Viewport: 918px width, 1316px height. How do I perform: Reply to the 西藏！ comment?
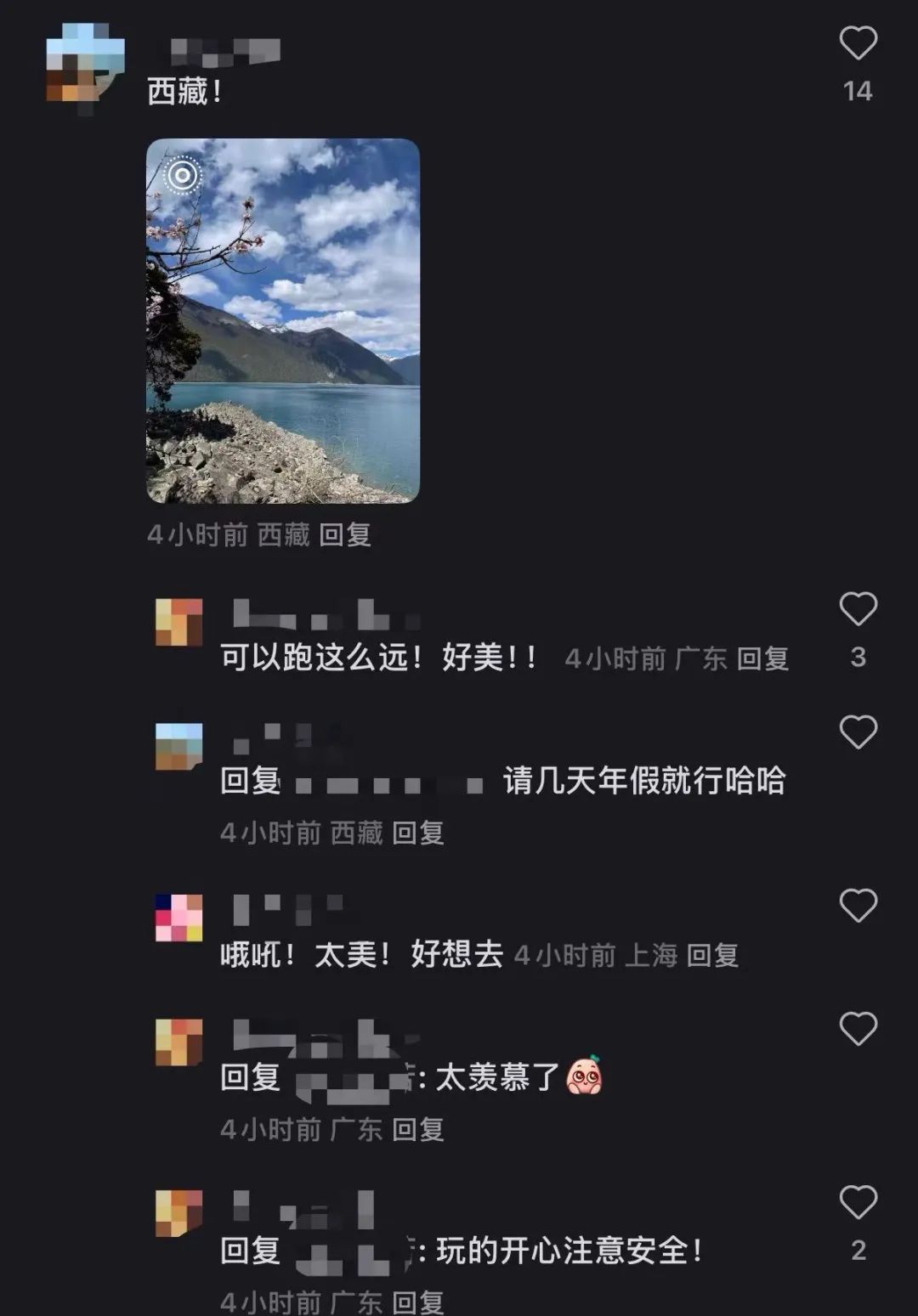tap(344, 534)
